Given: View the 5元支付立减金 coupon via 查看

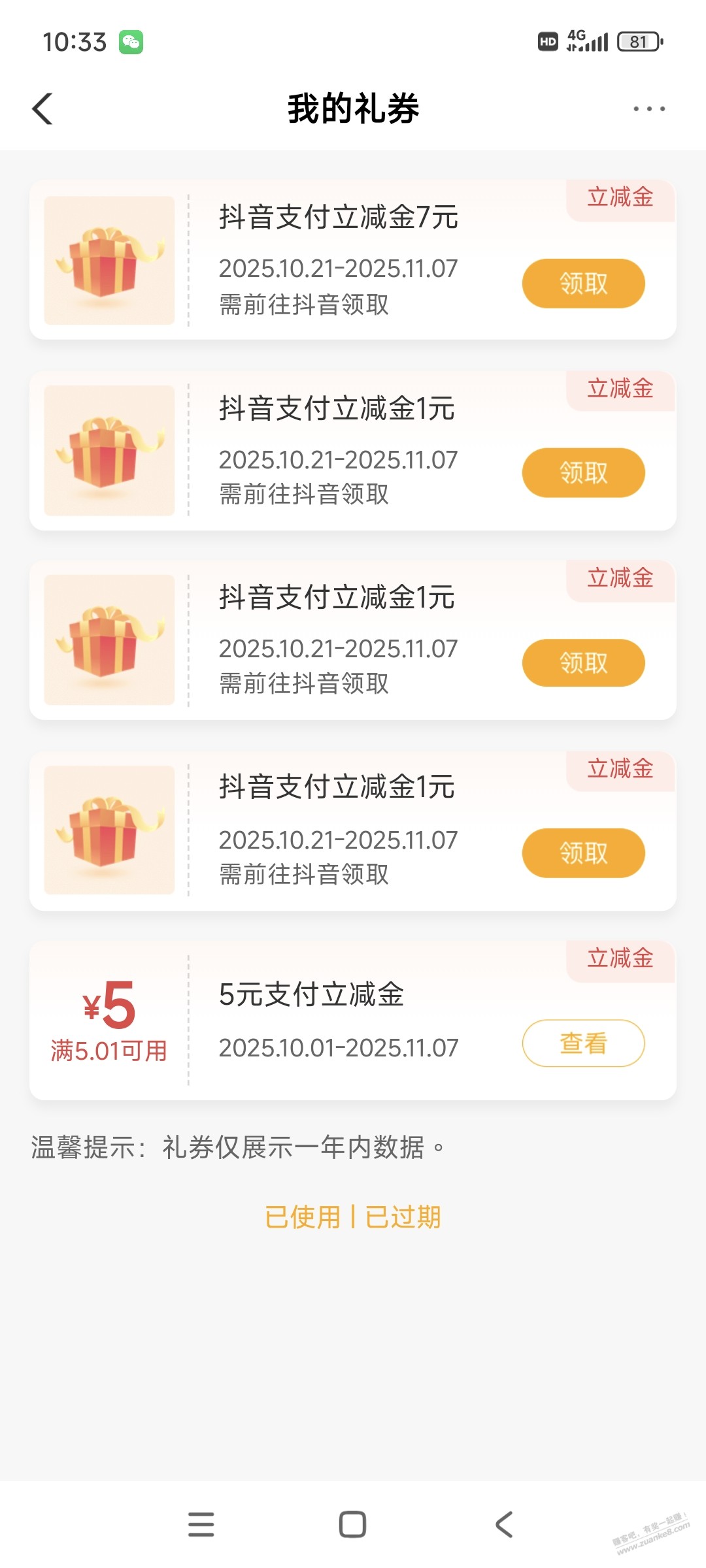Looking at the screenshot, I should [x=583, y=1043].
